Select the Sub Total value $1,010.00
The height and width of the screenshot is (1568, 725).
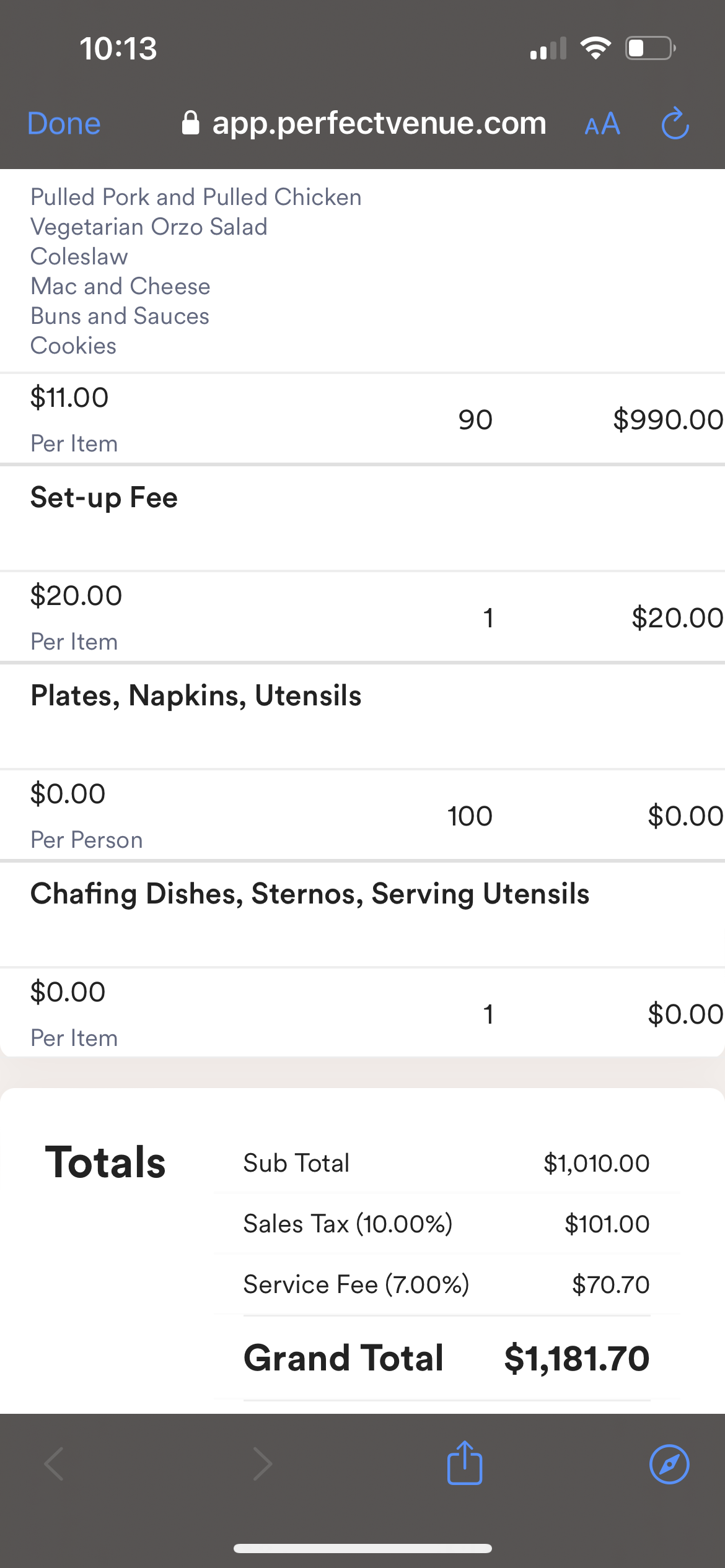pyautogui.click(x=596, y=1162)
